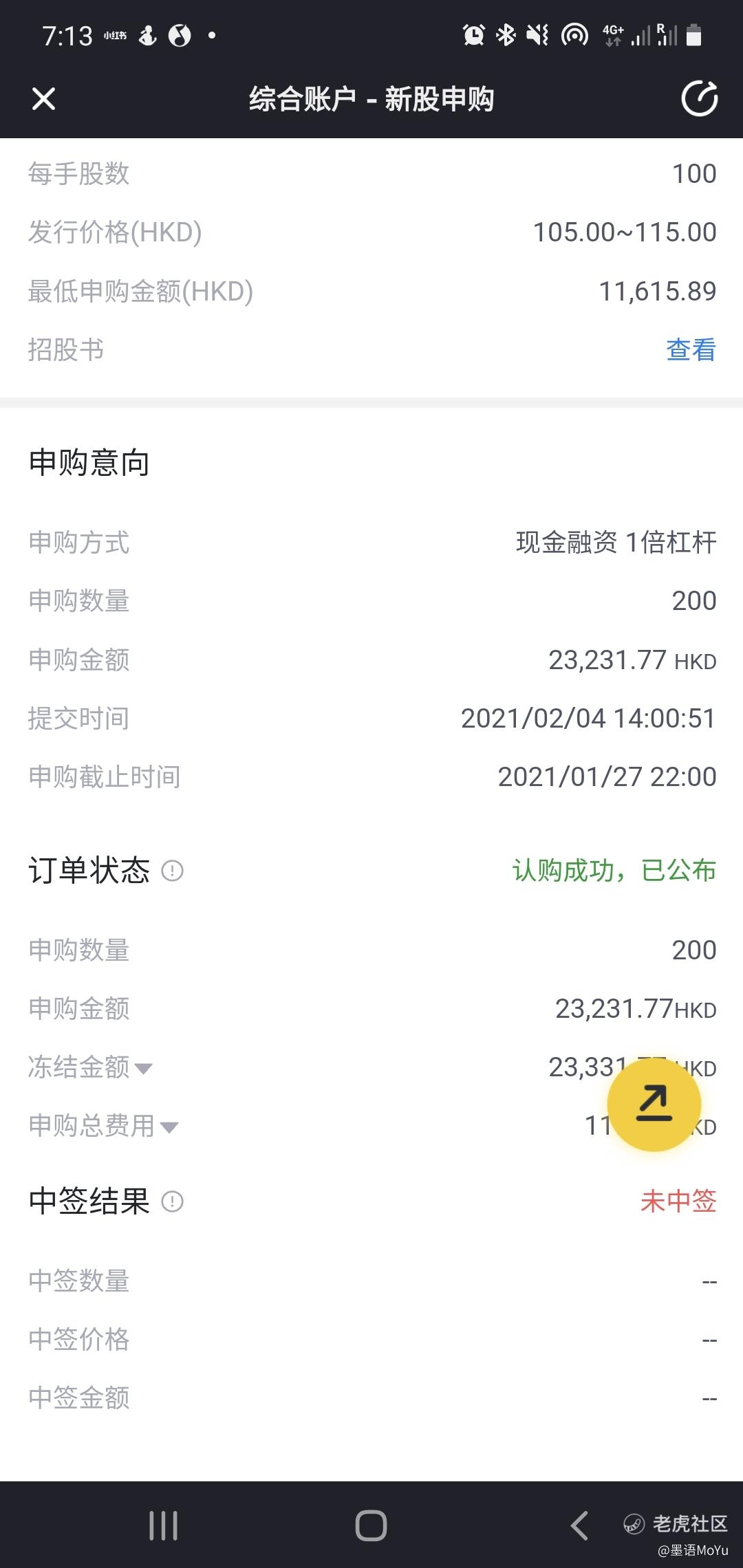Expand the 申购总费用 breakdown
743x1568 pixels.
pyautogui.click(x=103, y=1126)
